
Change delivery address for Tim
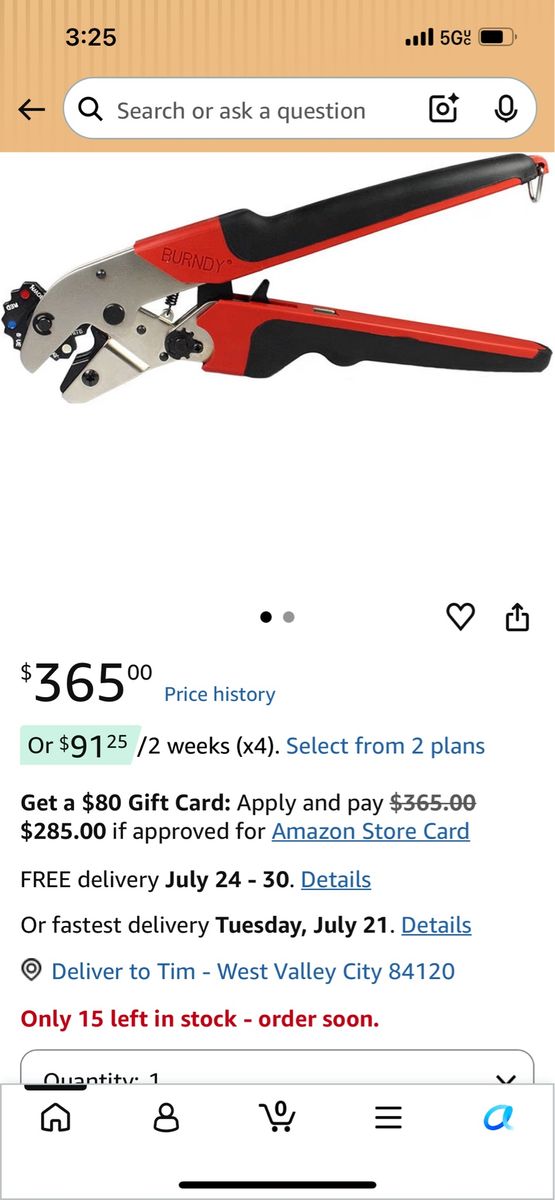(238, 971)
